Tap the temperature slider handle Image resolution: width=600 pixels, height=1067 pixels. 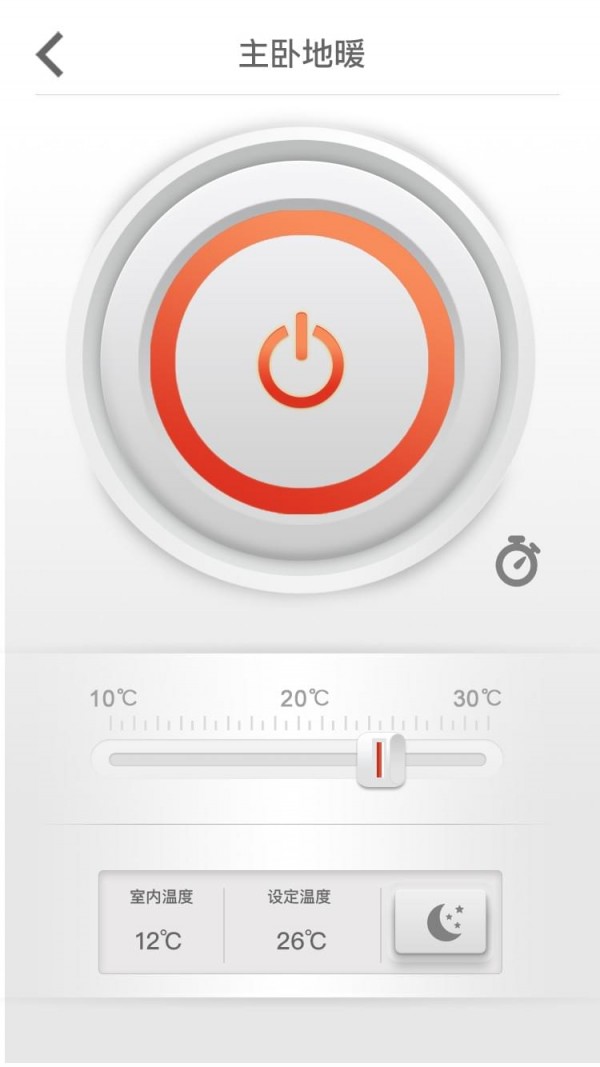[381, 760]
